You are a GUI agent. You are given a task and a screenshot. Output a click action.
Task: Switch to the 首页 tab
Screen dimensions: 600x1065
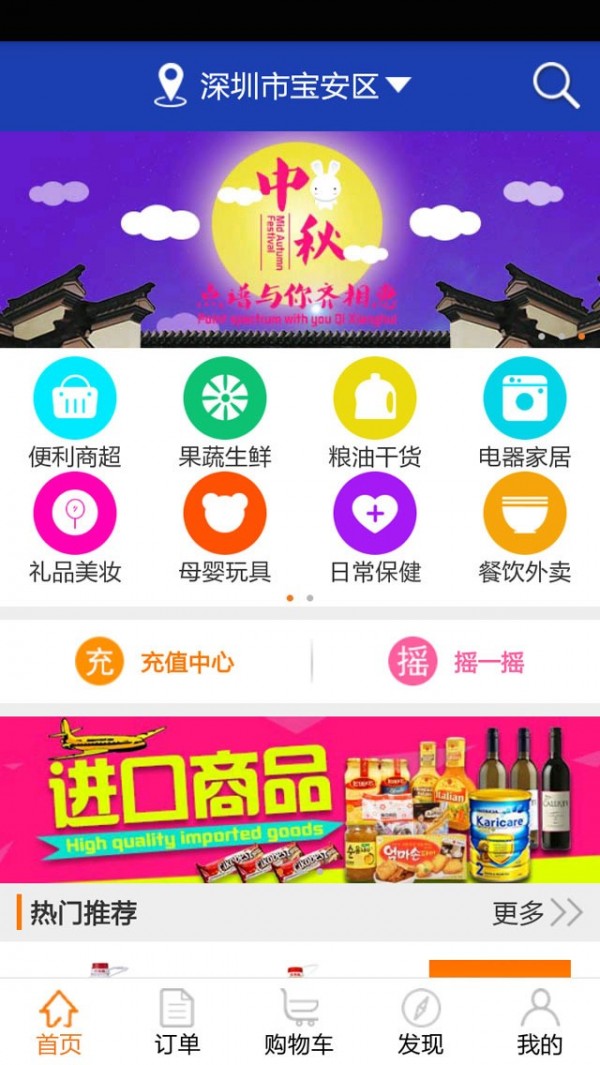59,1022
